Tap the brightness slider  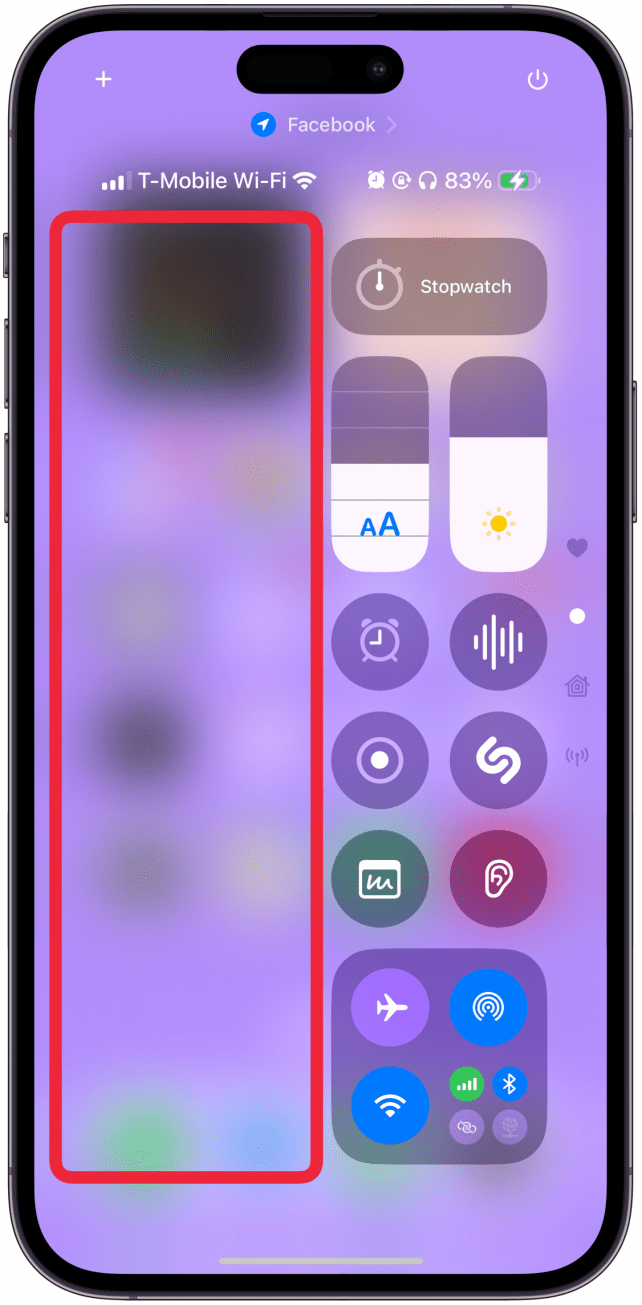click(498, 465)
